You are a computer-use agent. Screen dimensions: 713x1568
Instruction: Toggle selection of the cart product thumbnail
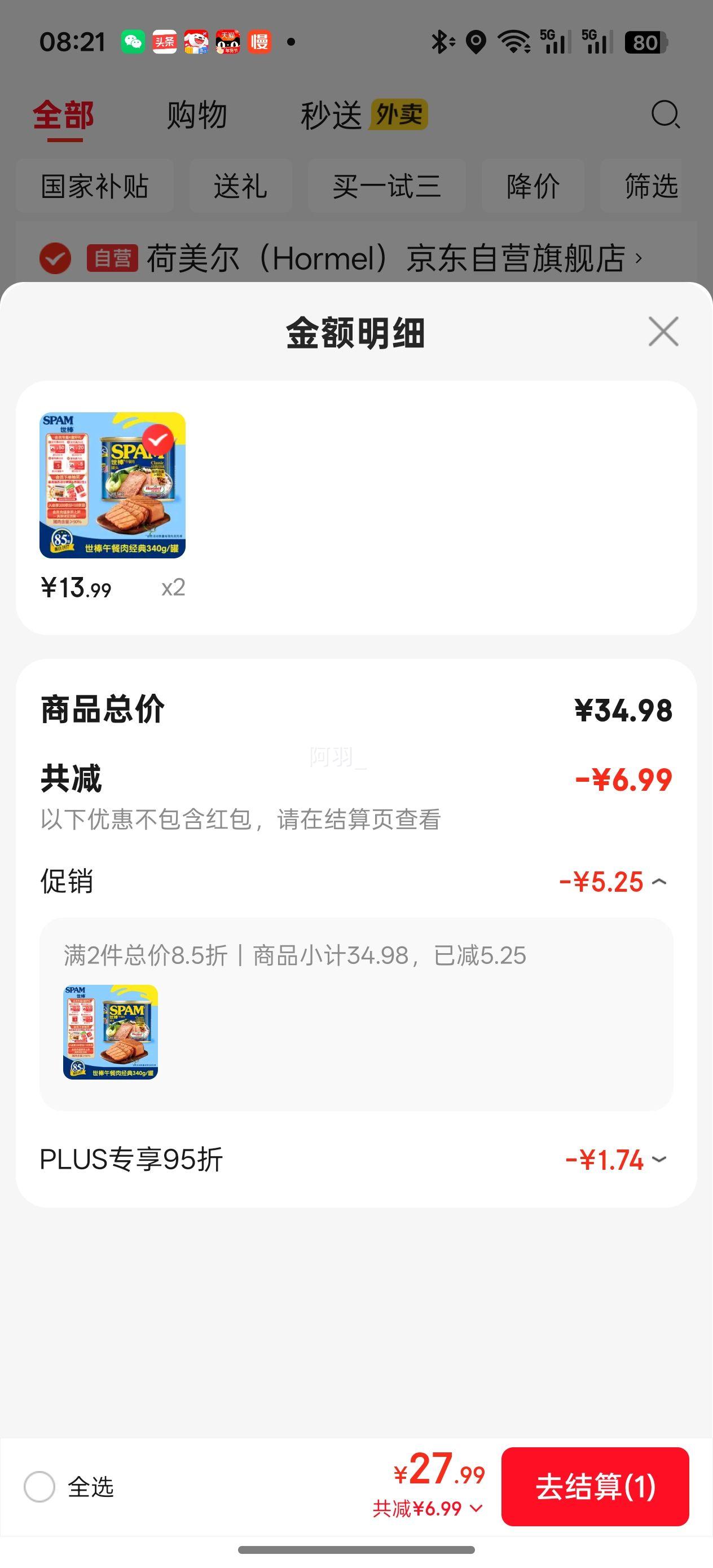(x=116, y=487)
